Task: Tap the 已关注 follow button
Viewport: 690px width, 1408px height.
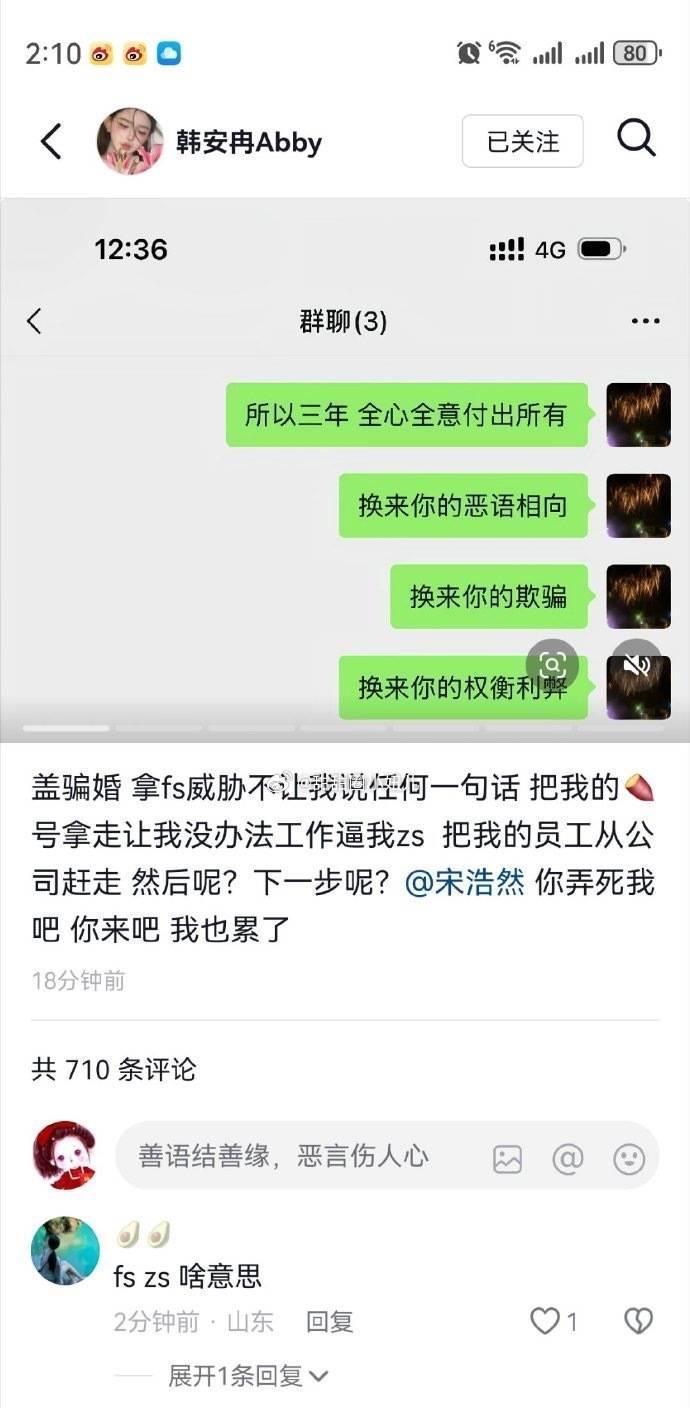Action: click(x=522, y=142)
